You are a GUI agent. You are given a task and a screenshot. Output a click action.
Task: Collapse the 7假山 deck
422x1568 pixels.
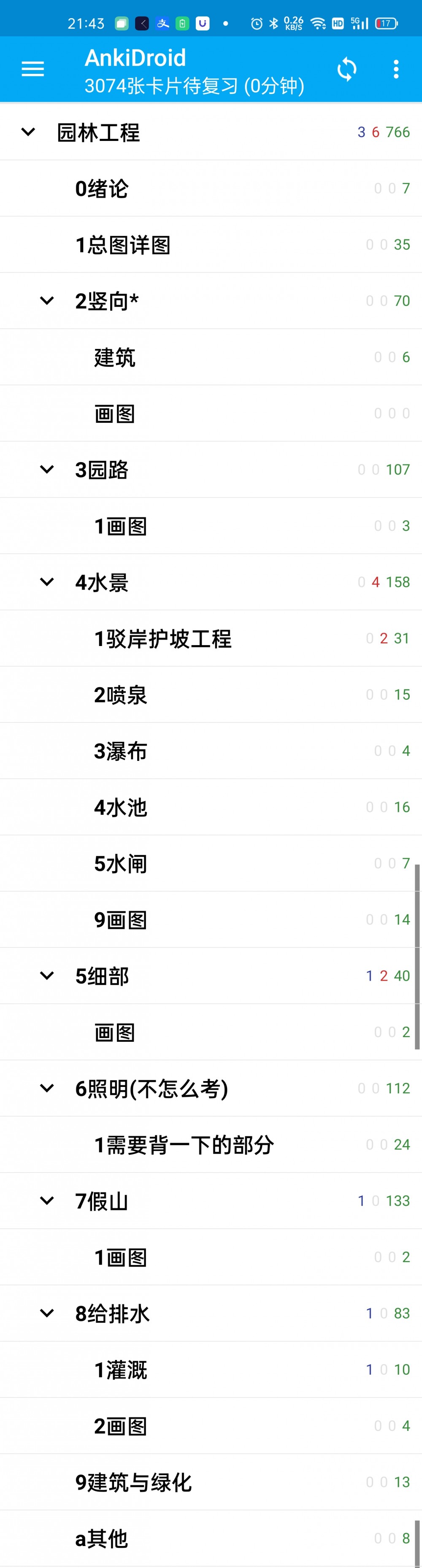point(47,1201)
